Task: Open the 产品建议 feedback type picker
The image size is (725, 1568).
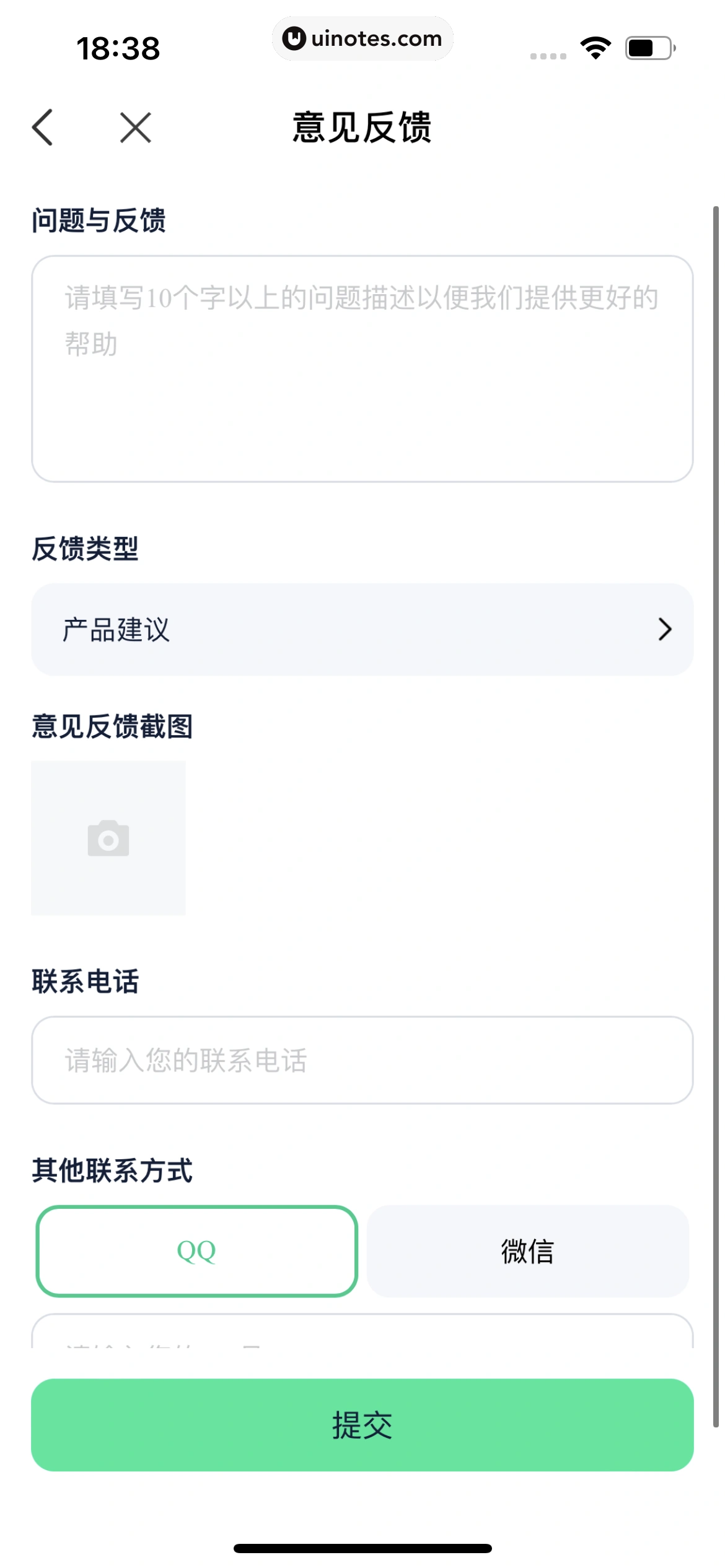Action: (362, 630)
